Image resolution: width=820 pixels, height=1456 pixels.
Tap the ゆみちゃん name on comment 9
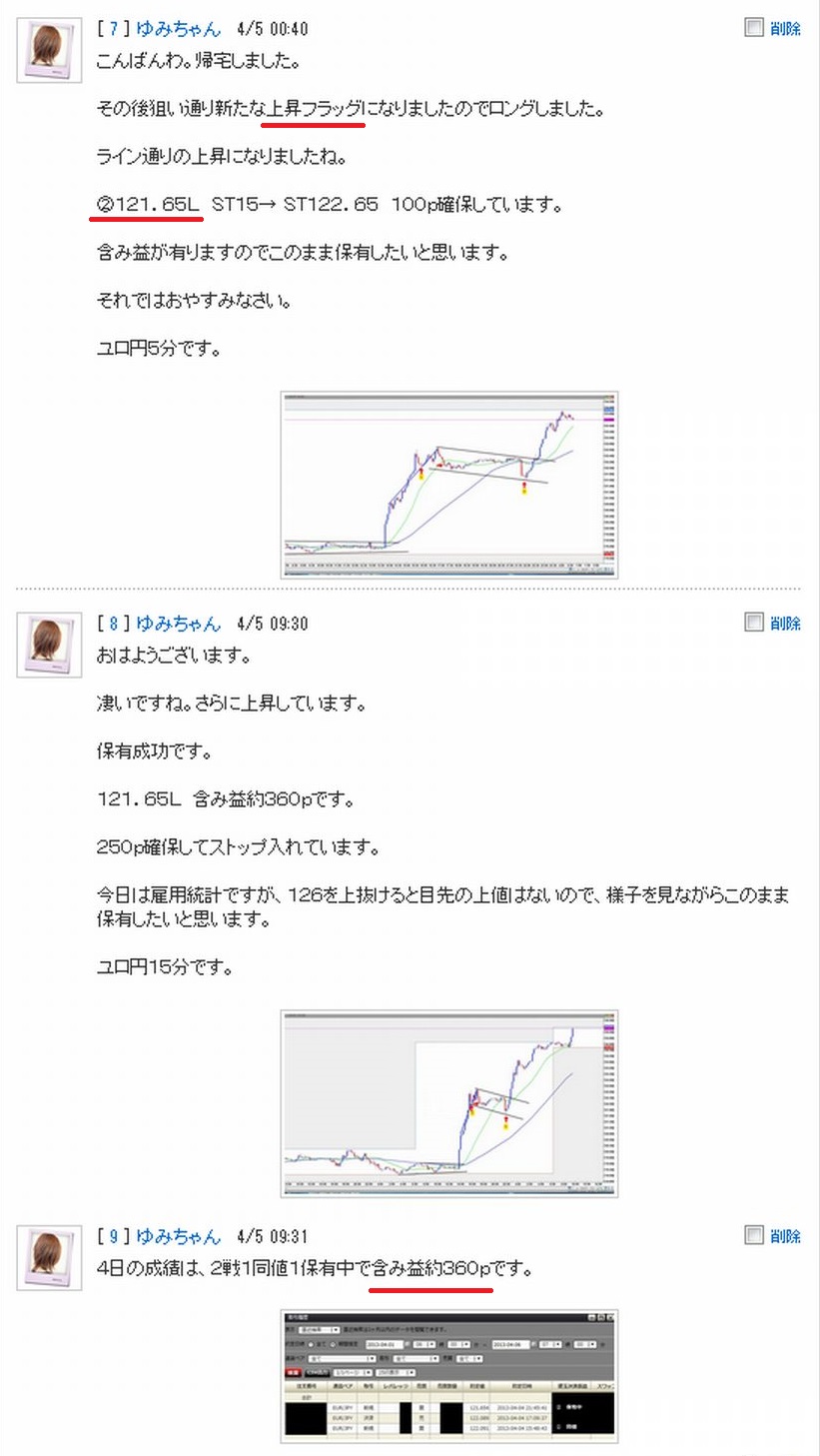[x=178, y=1237]
